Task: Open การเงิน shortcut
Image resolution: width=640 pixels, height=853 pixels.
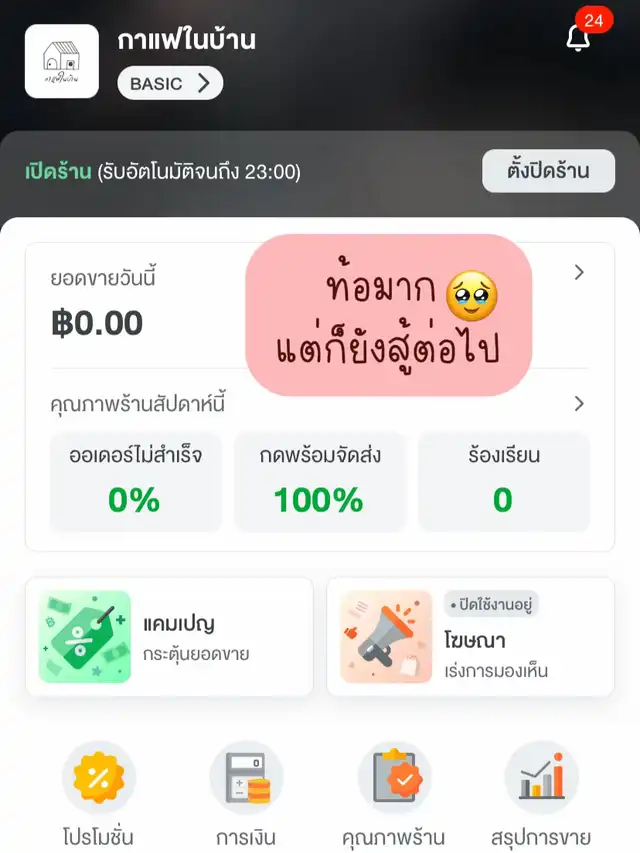Action: [246, 780]
